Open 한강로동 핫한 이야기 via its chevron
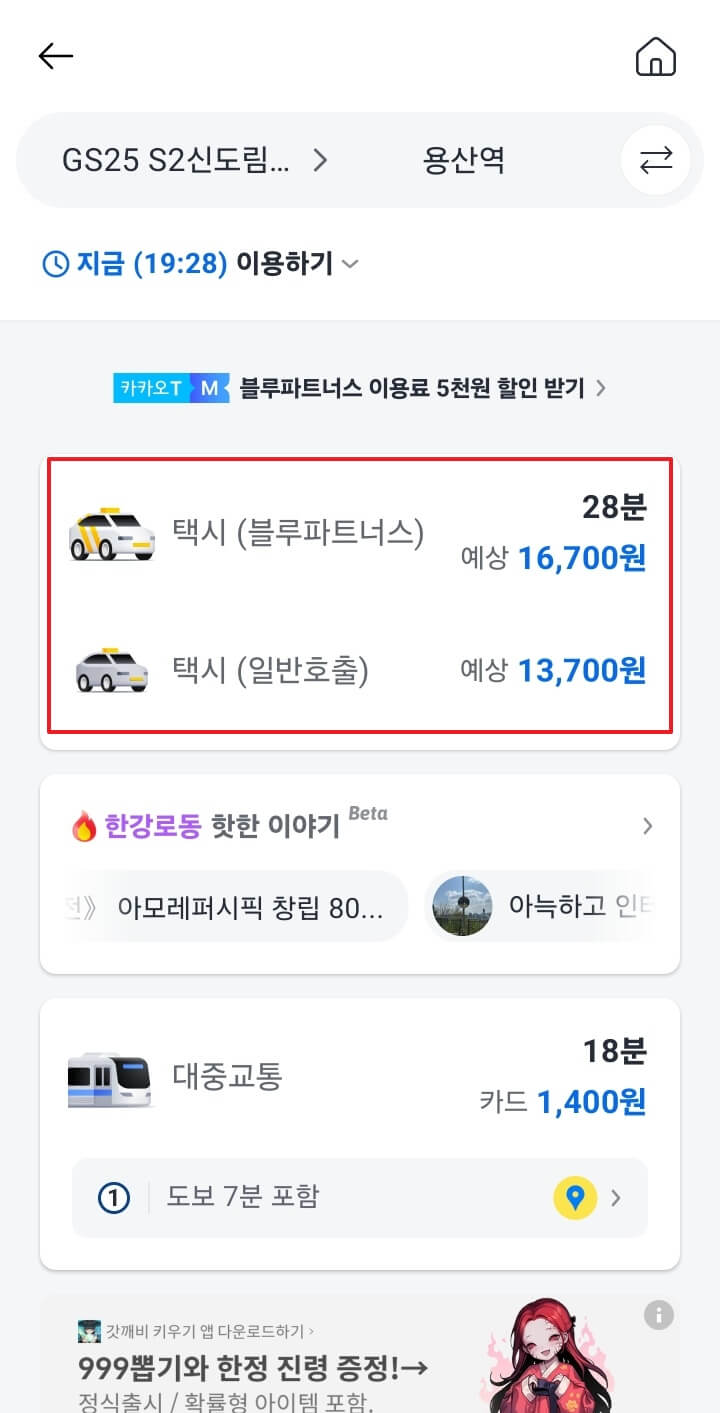The width and height of the screenshot is (720, 1413). pos(648,826)
